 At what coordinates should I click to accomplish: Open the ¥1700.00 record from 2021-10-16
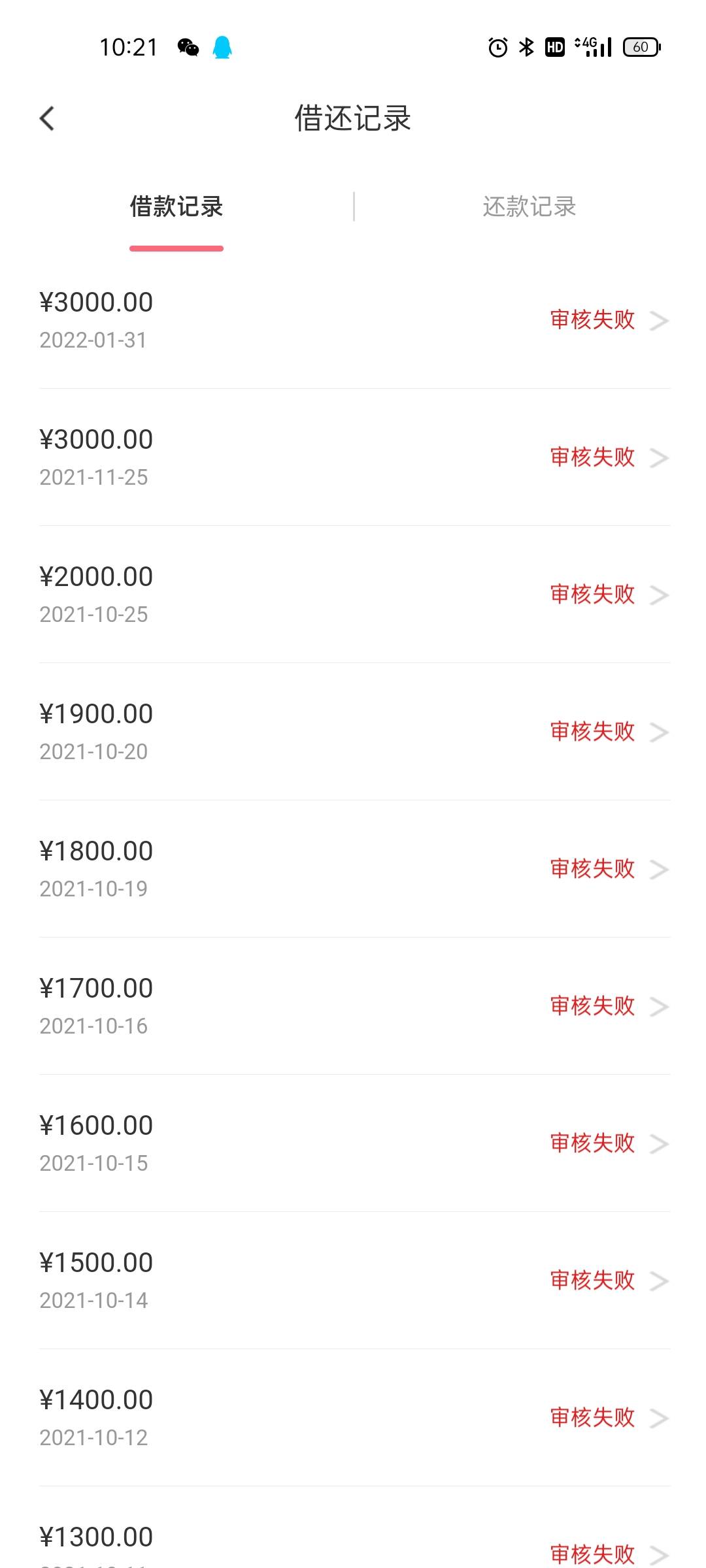tap(353, 1006)
